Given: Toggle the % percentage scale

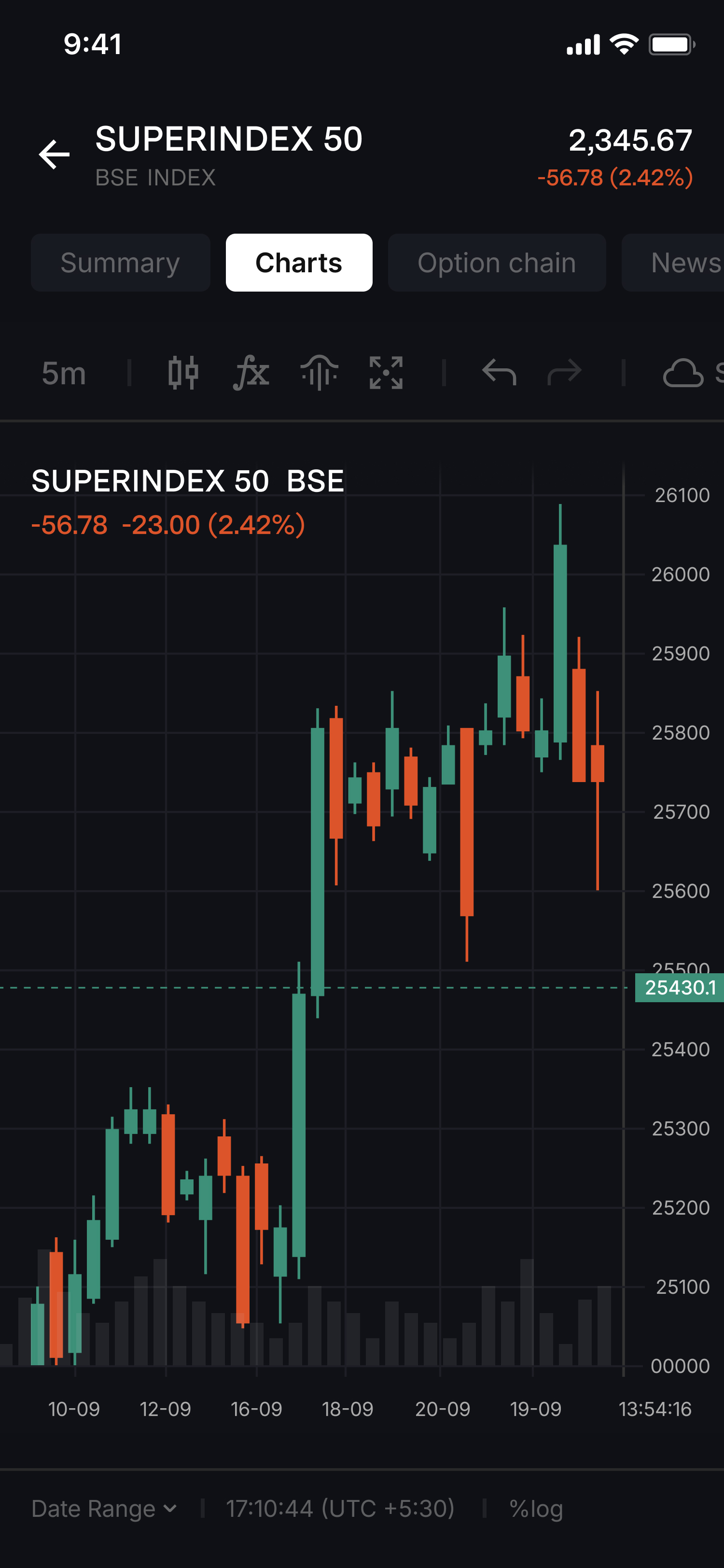Looking at the screenshot, I should [519, 1509].
